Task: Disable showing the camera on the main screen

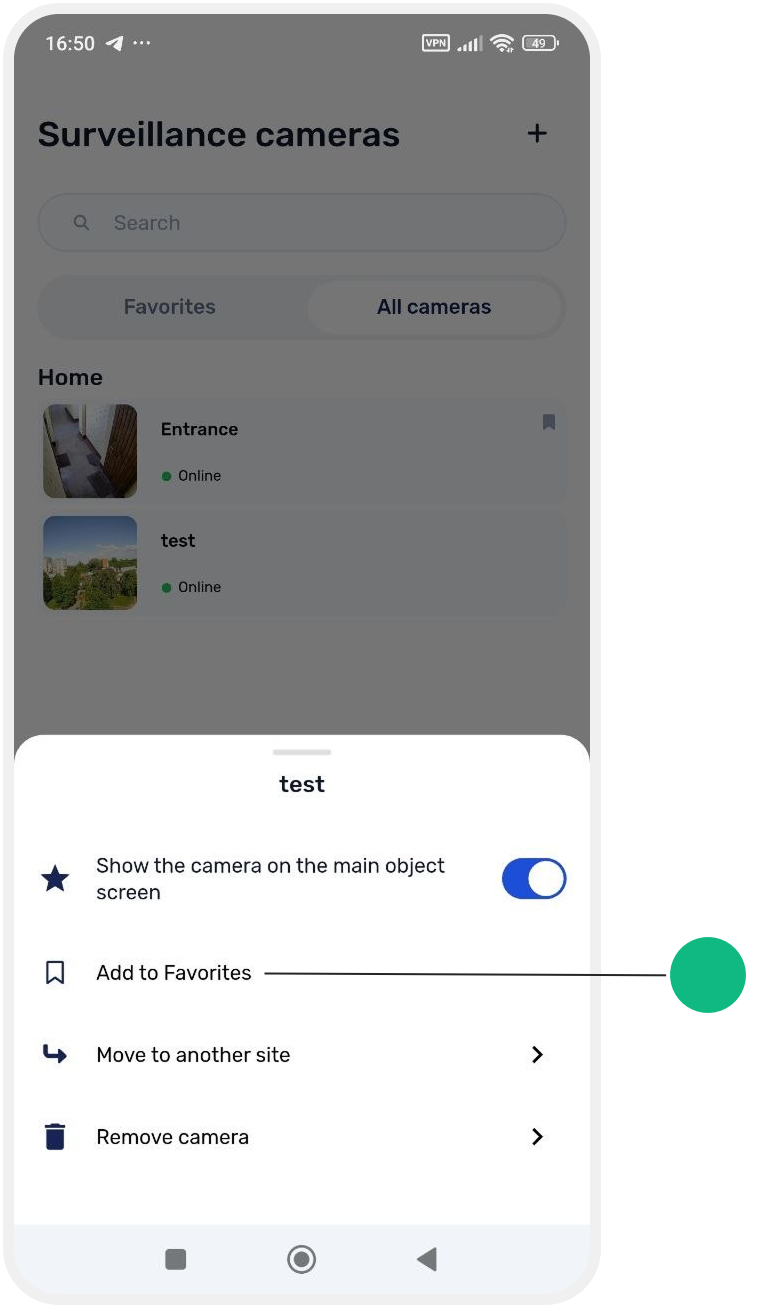Action: click(x=534, y=879)
